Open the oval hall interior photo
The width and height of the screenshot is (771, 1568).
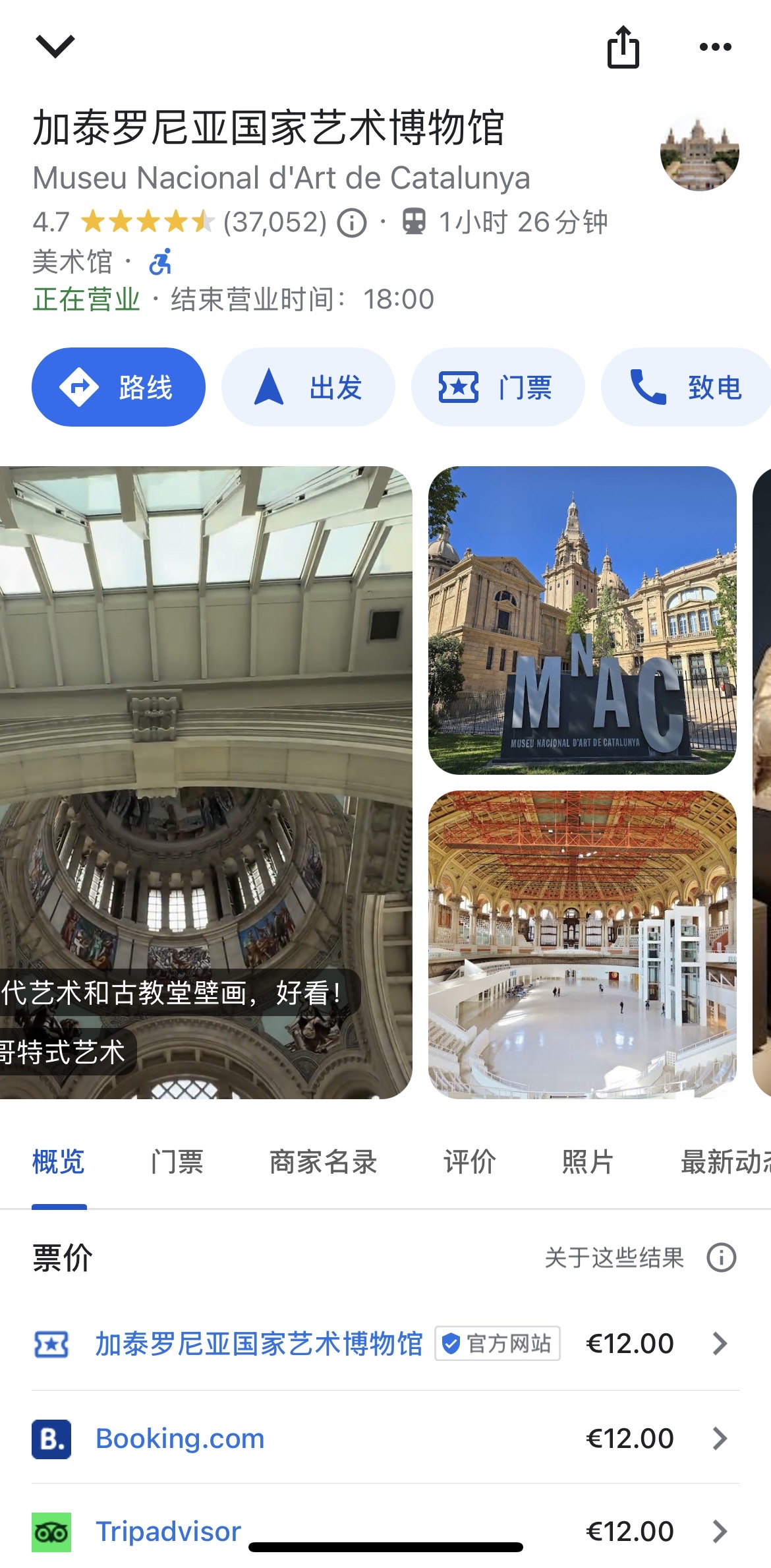click(583, 944)
